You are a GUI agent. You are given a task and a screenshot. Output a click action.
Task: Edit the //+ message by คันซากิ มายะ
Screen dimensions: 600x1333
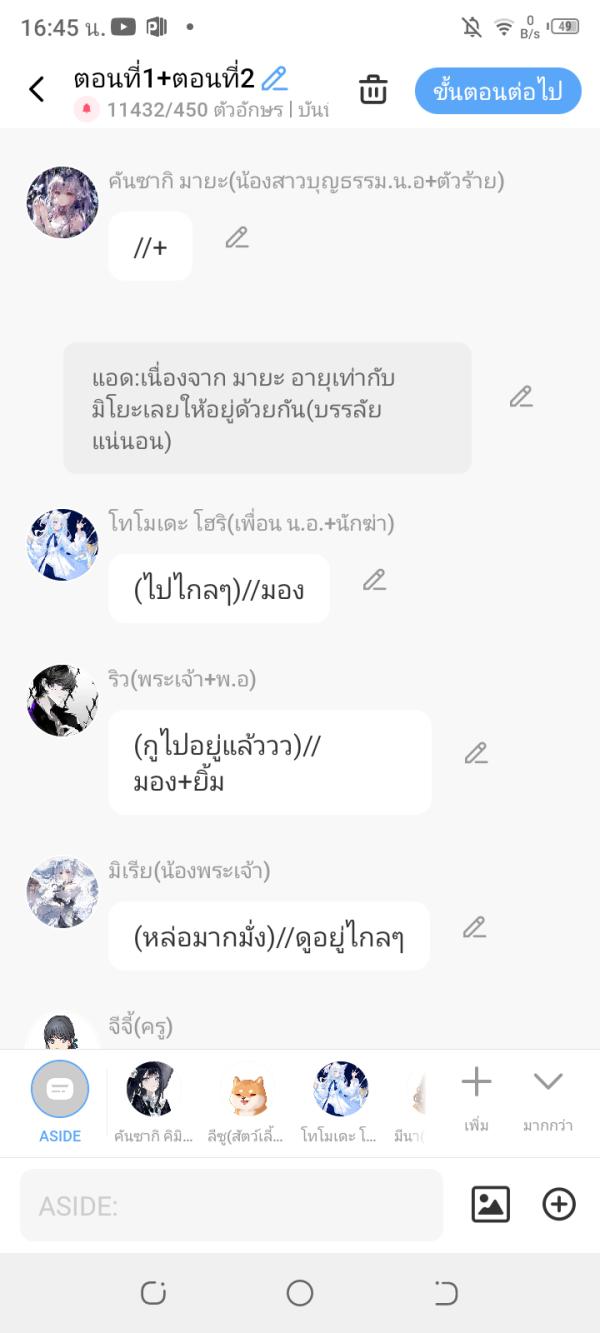237,238
